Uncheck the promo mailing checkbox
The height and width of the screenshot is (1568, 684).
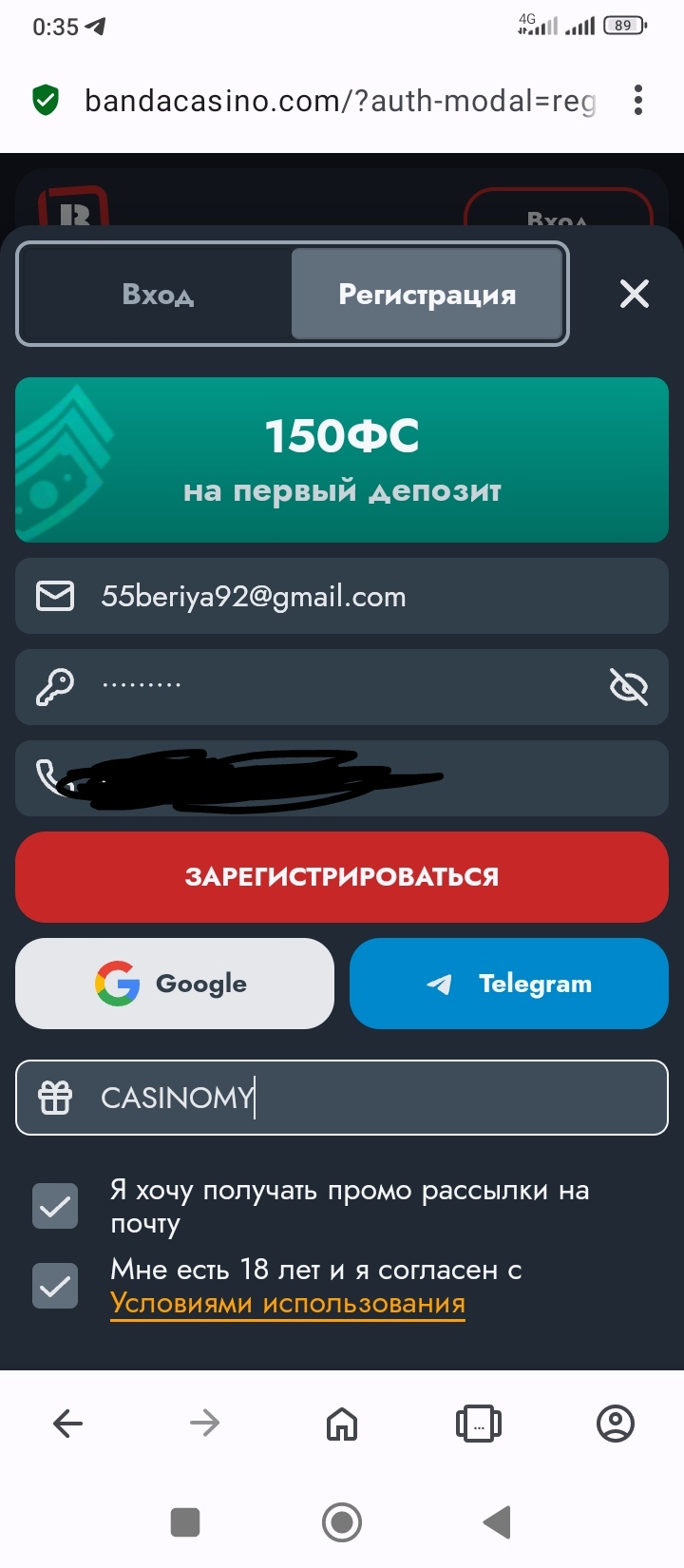(x=55, y=1207)
